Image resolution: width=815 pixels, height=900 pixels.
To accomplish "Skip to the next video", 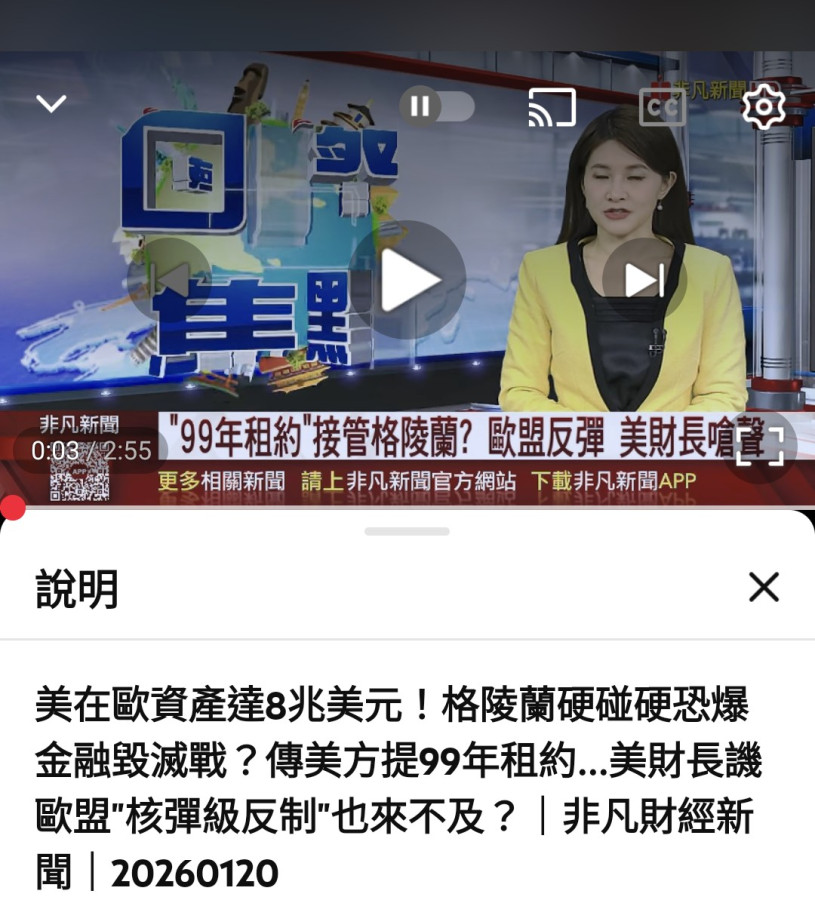I will (644, 280).
